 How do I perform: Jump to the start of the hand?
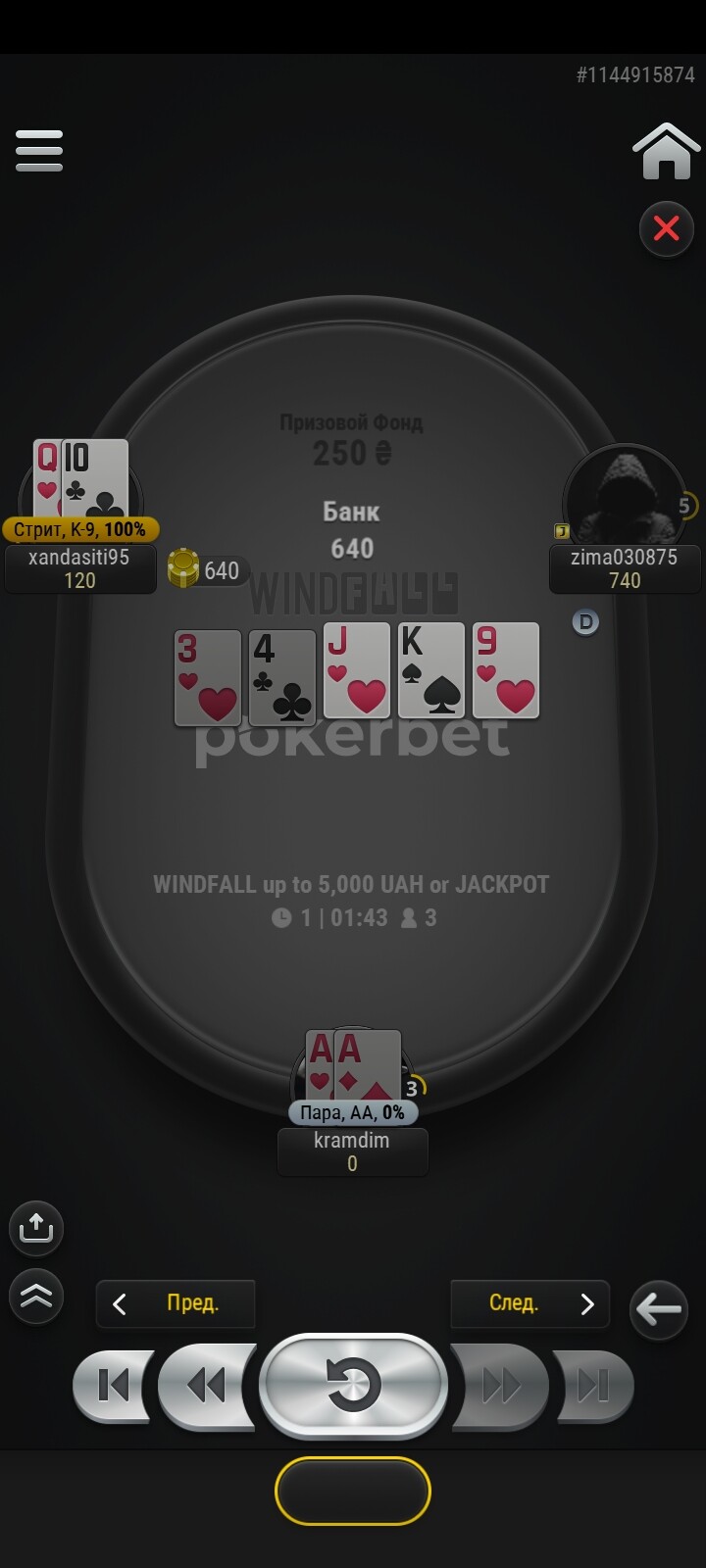pyautogui.click(x=114, y=1386)
